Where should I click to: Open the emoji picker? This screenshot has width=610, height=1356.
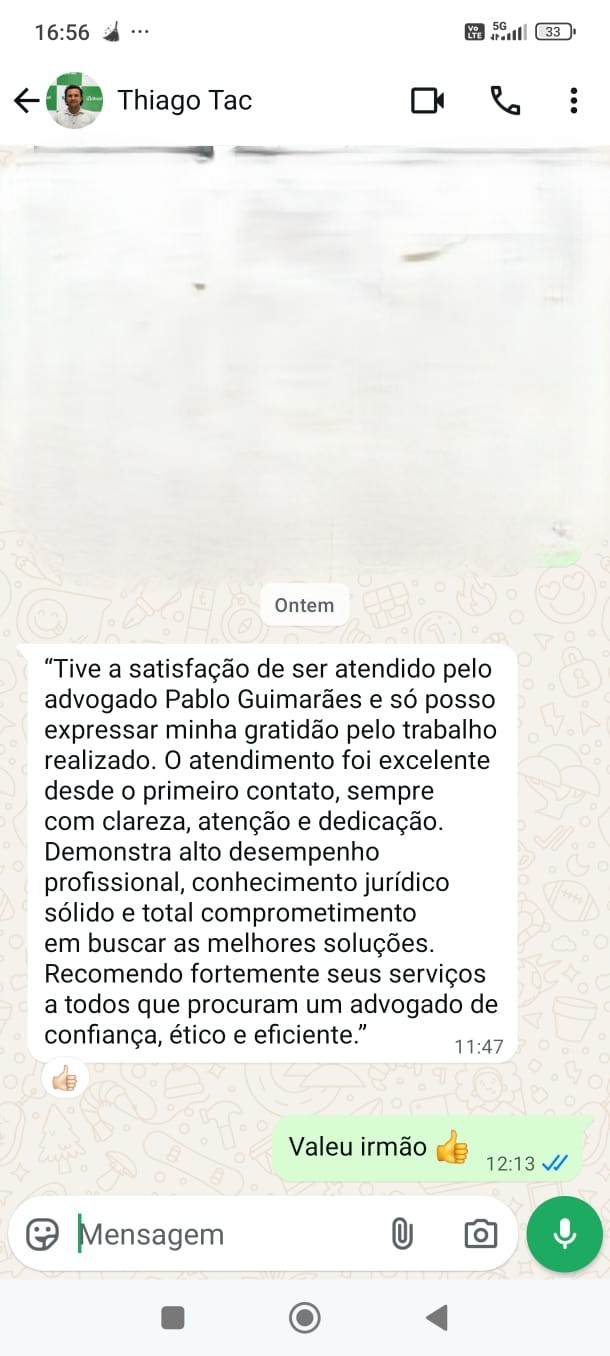click(x=42, y=1234)
